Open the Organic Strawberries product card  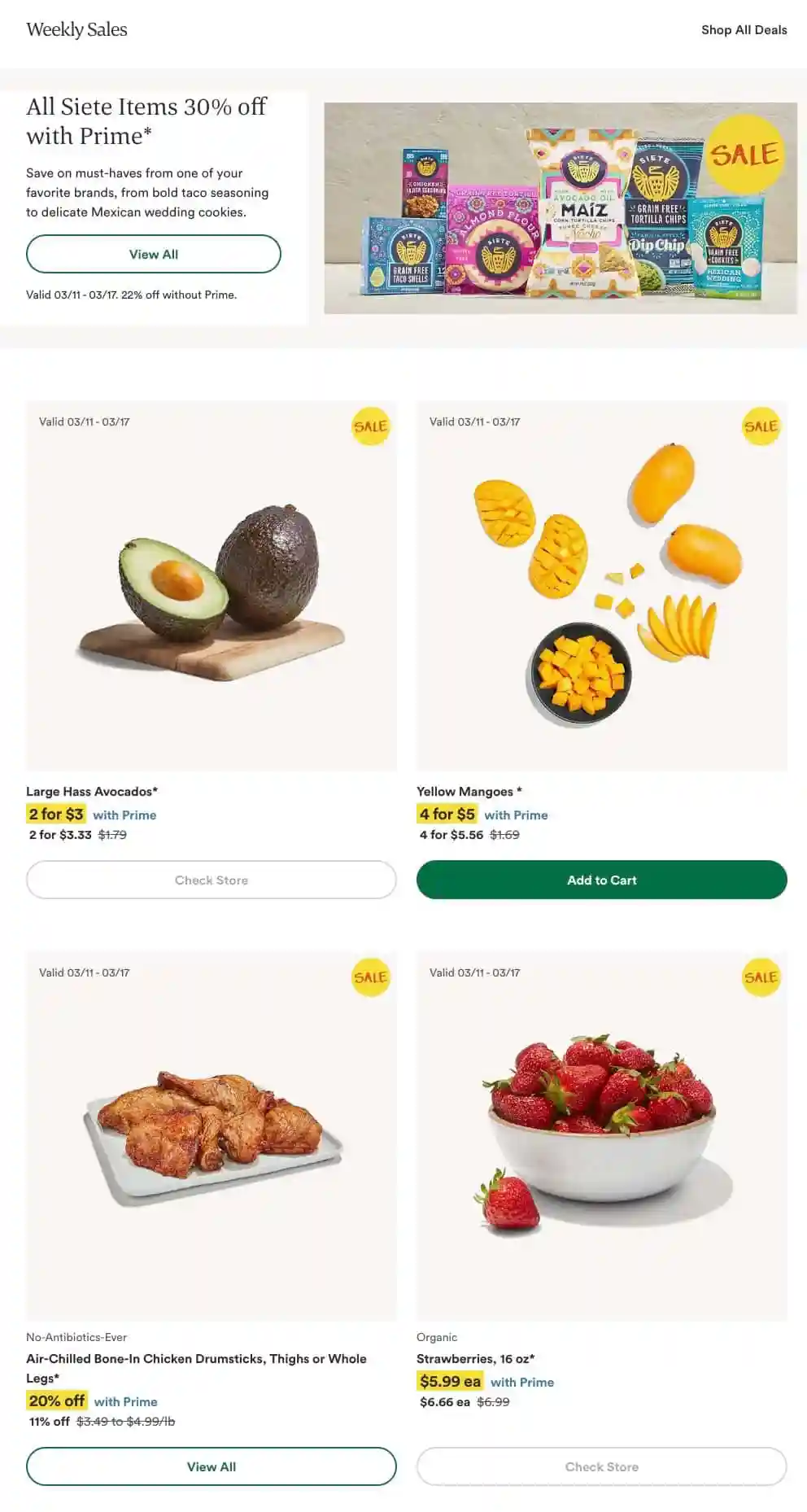click(601, 1135)
